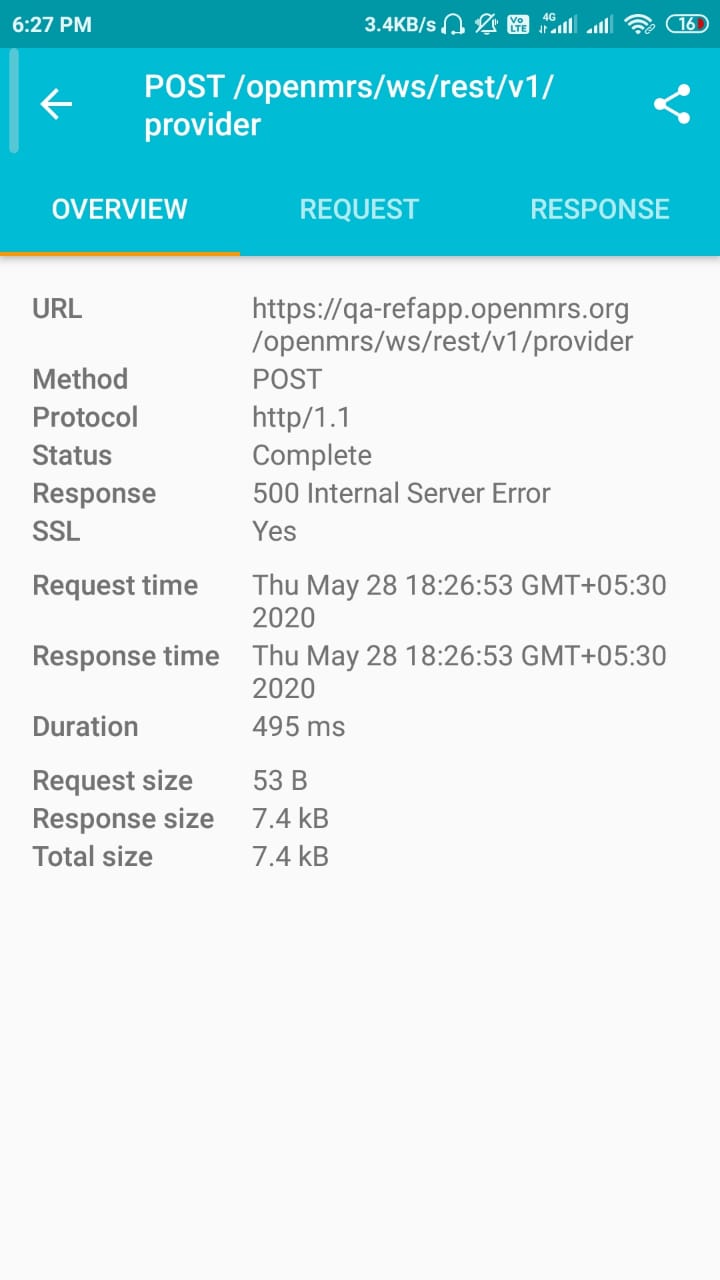Switch to the Request tab
The width and height of the screenshot is (720, 1280).
point(359,209)
